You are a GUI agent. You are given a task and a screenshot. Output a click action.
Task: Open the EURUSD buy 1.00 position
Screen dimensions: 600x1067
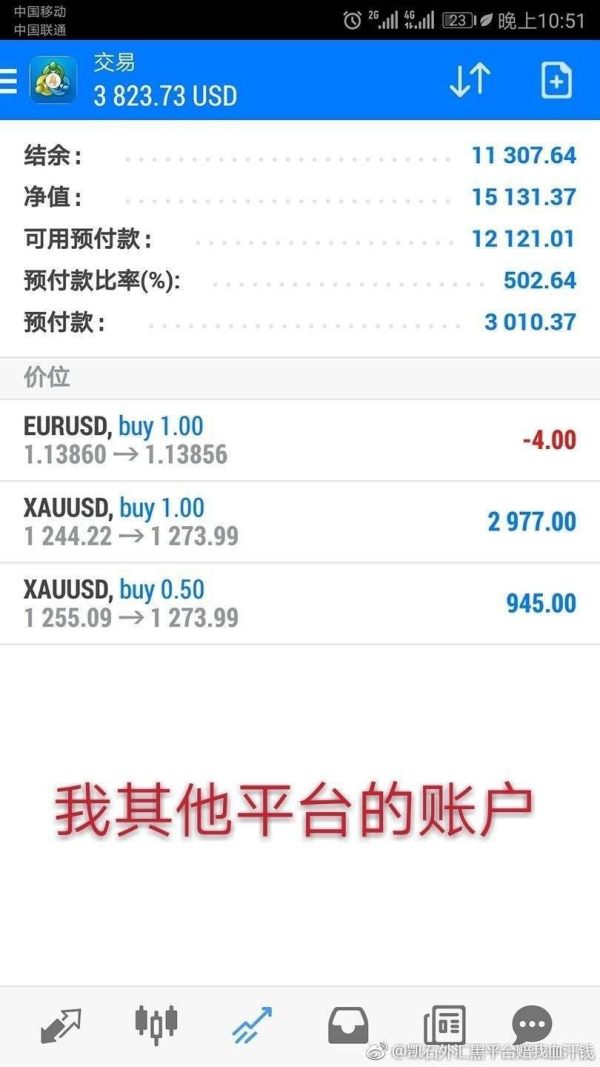(x=300, y=440)
